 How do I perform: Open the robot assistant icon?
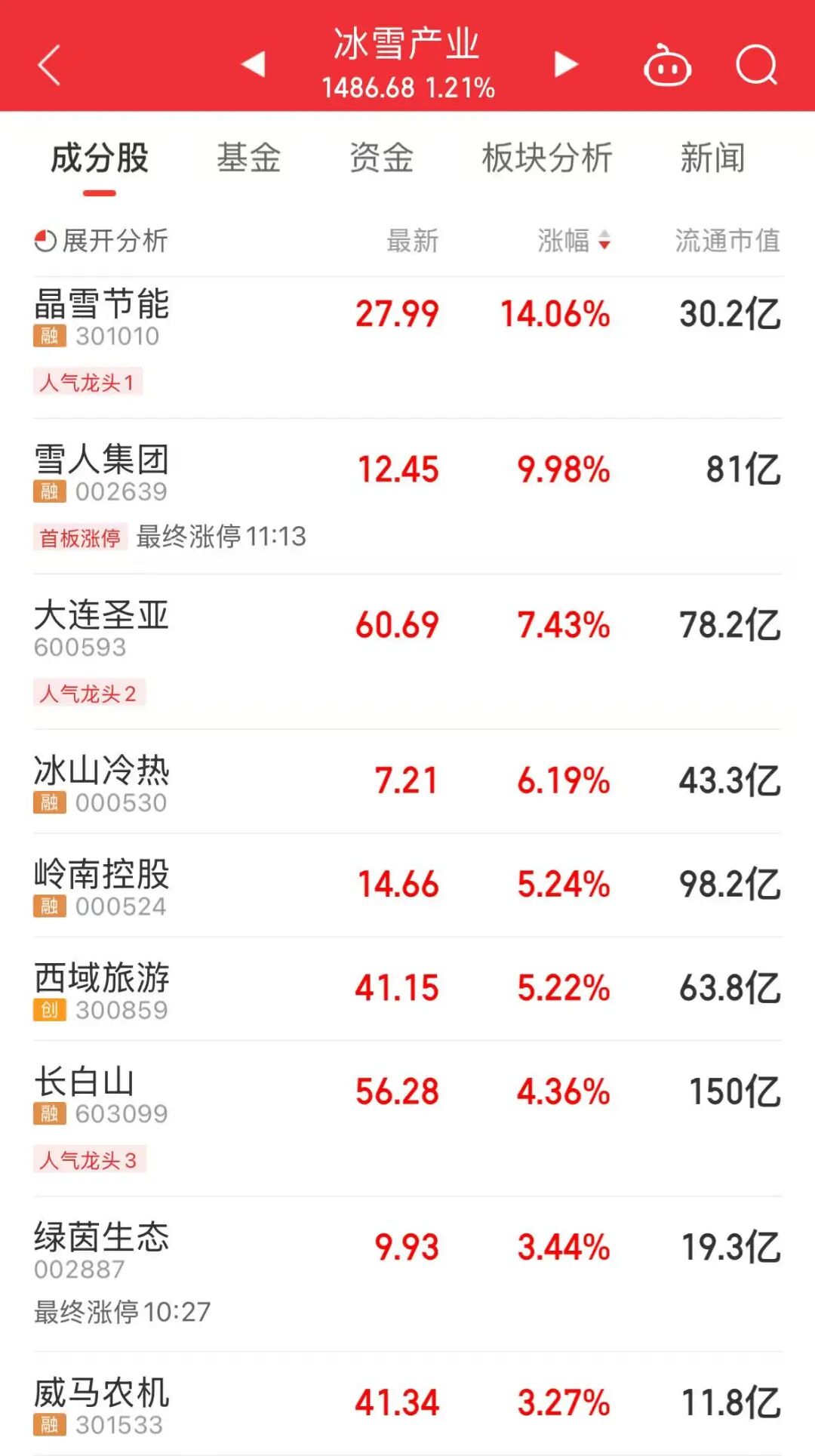(x=667, y=66)
